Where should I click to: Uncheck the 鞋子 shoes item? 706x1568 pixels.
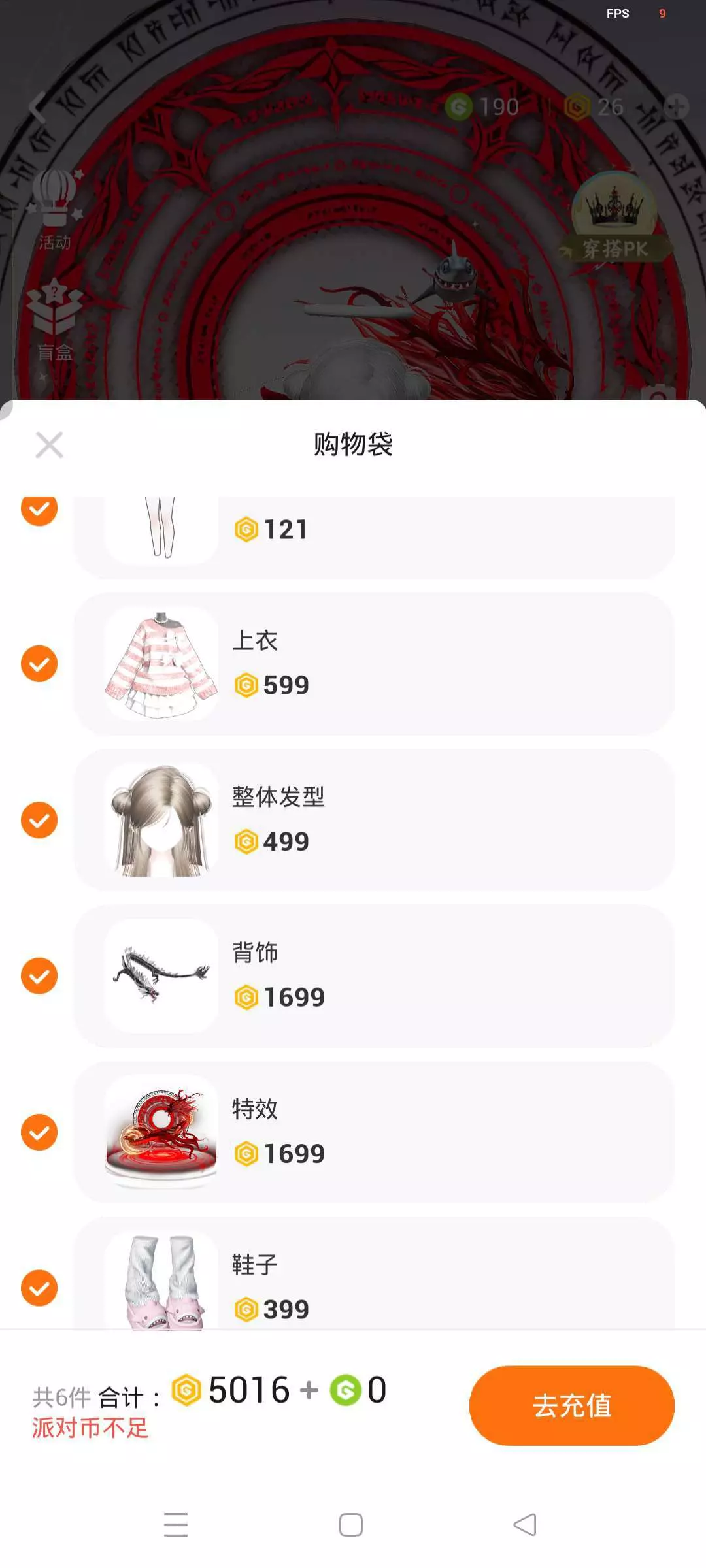[x=39, y=1288]
